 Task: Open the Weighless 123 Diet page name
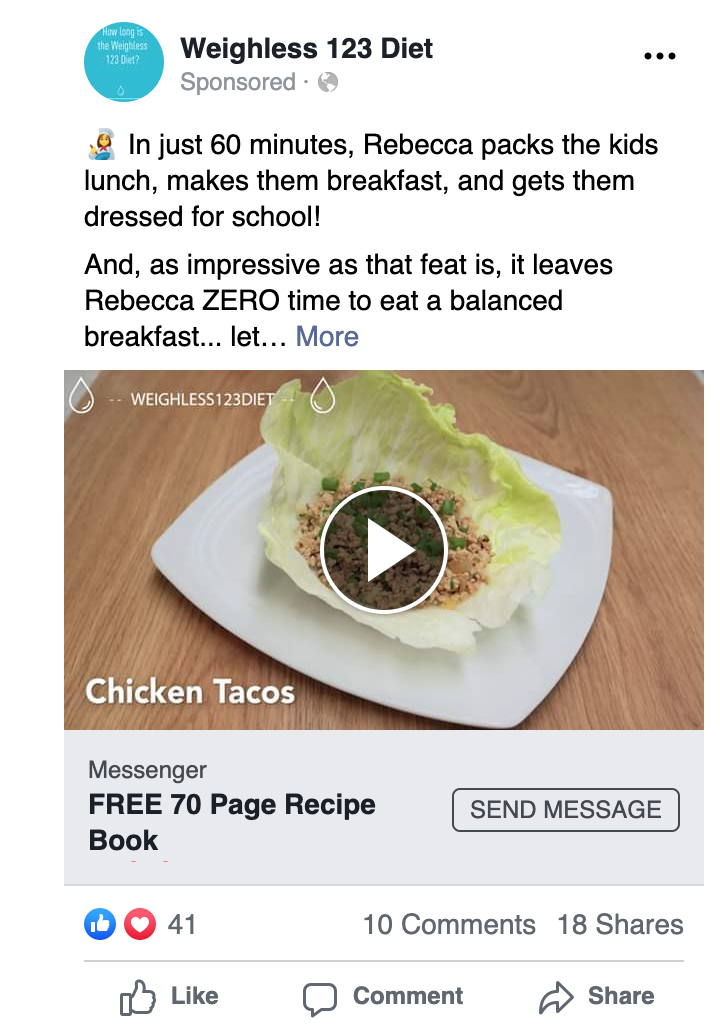coord(307,48)
